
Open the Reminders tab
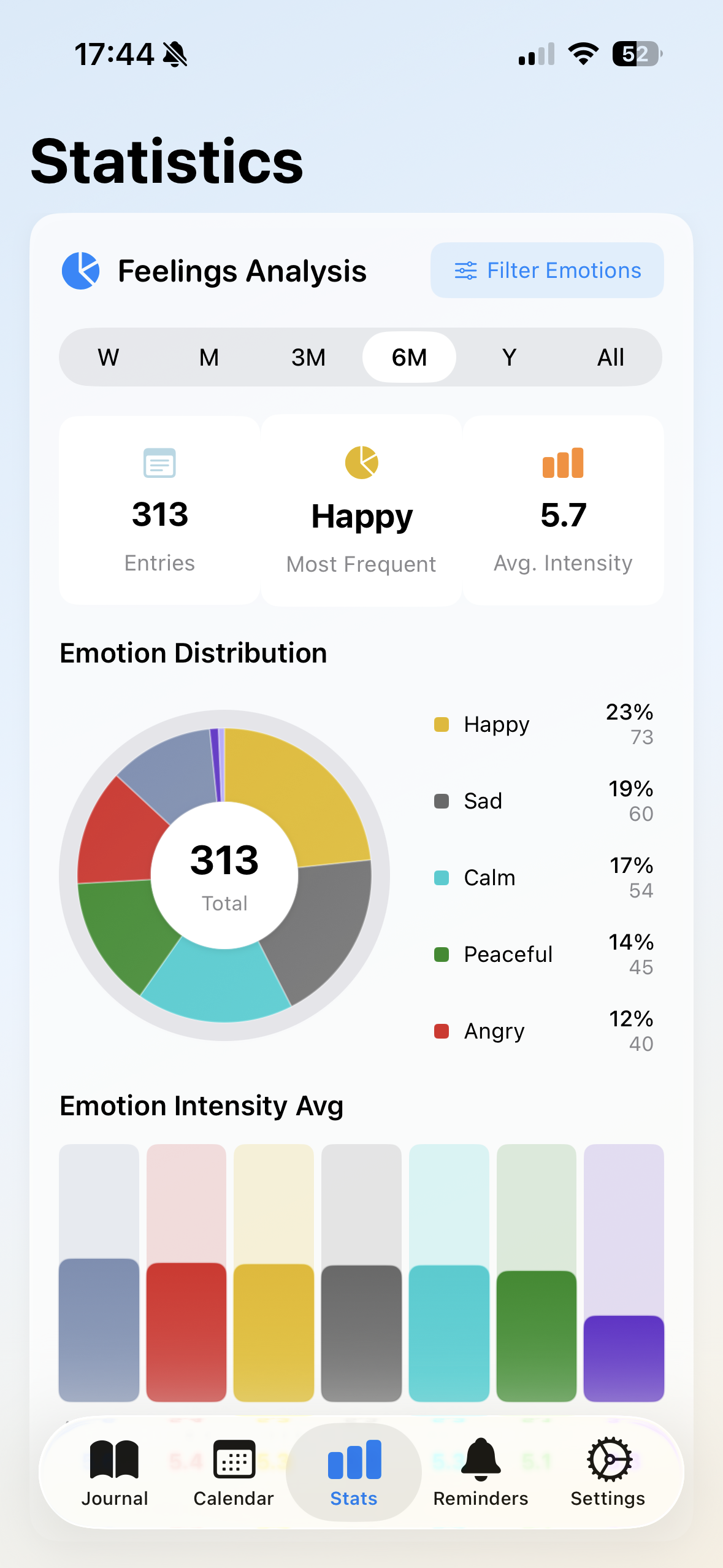pos(480,1472)
